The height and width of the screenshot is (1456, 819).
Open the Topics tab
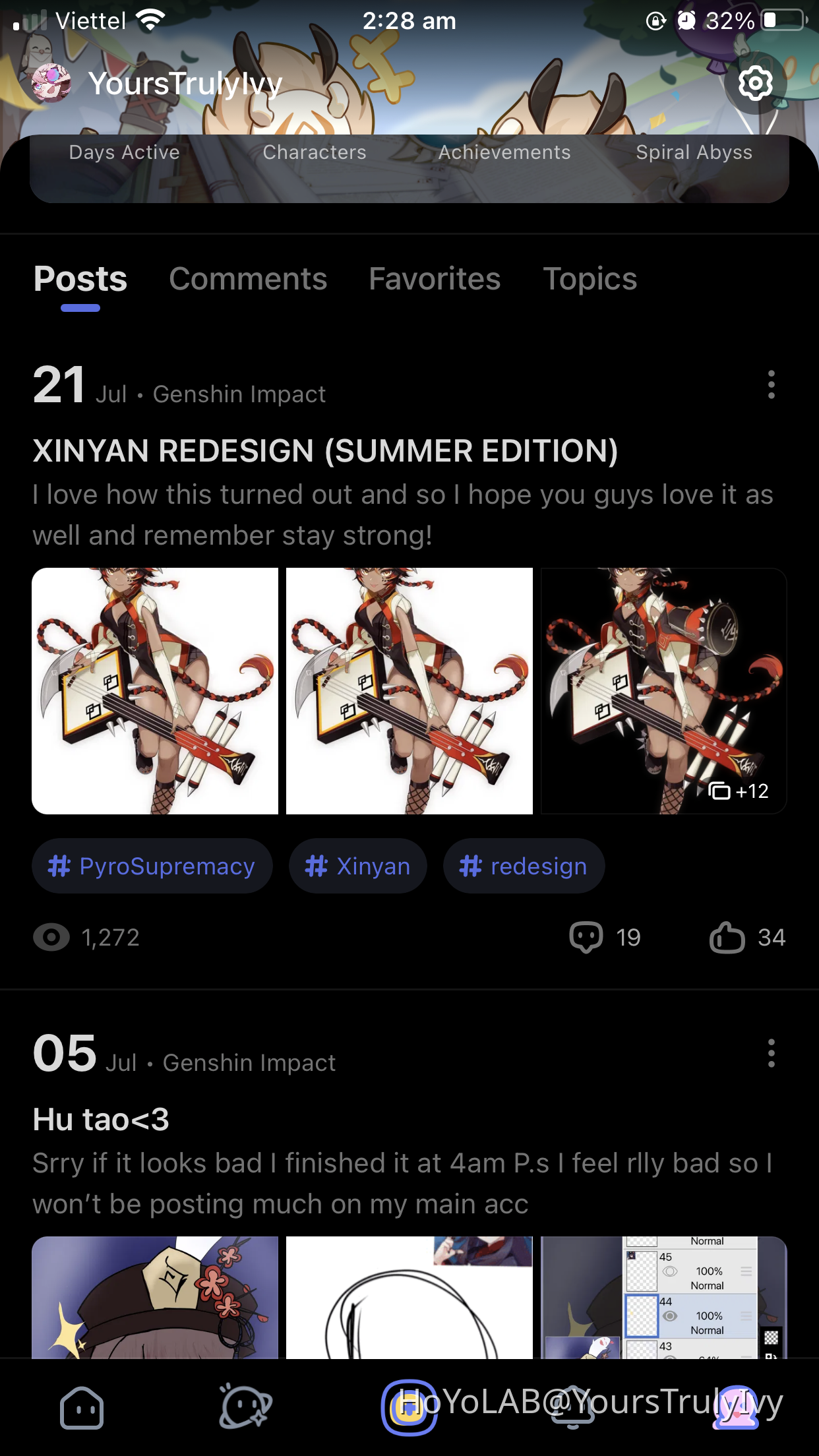pos(590,279)
